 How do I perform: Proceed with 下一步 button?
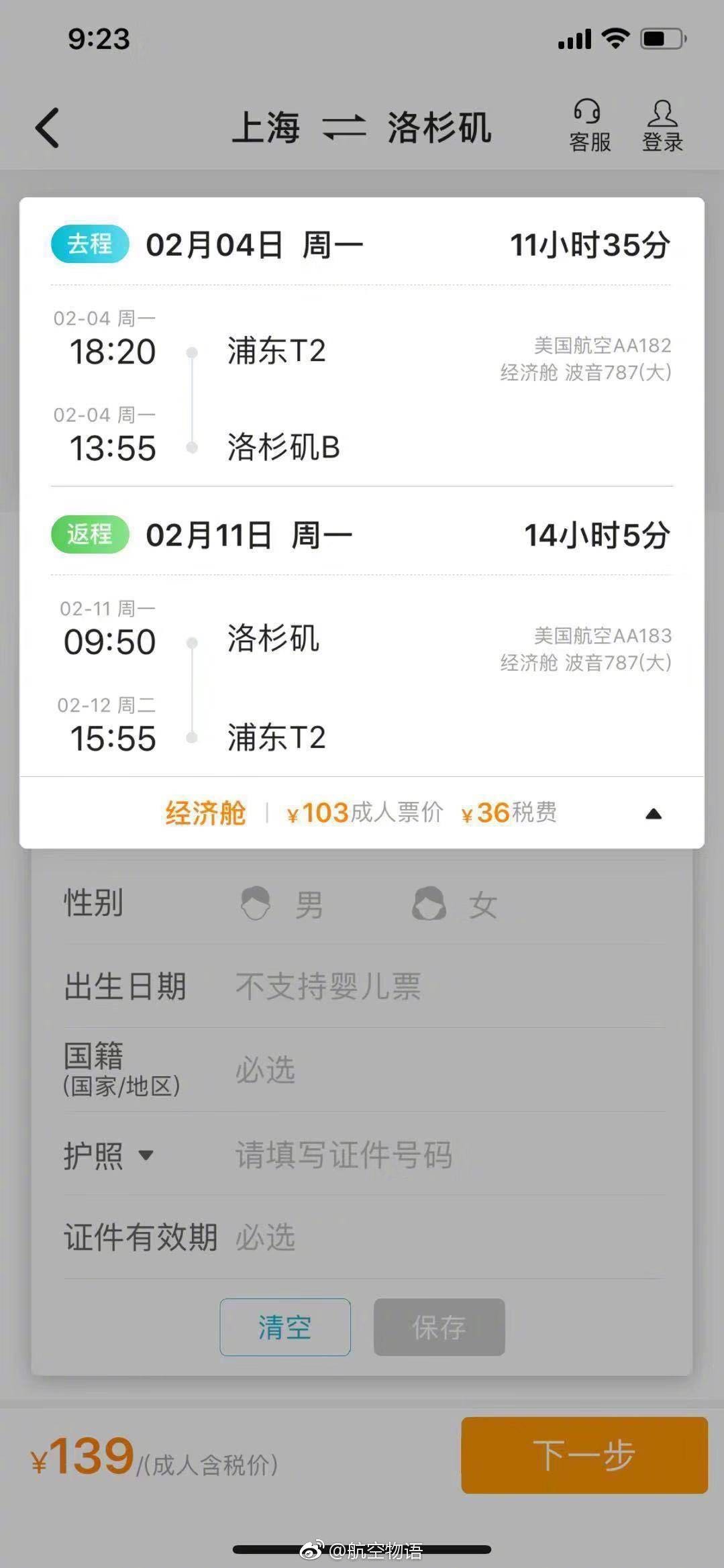(584, 1455)
